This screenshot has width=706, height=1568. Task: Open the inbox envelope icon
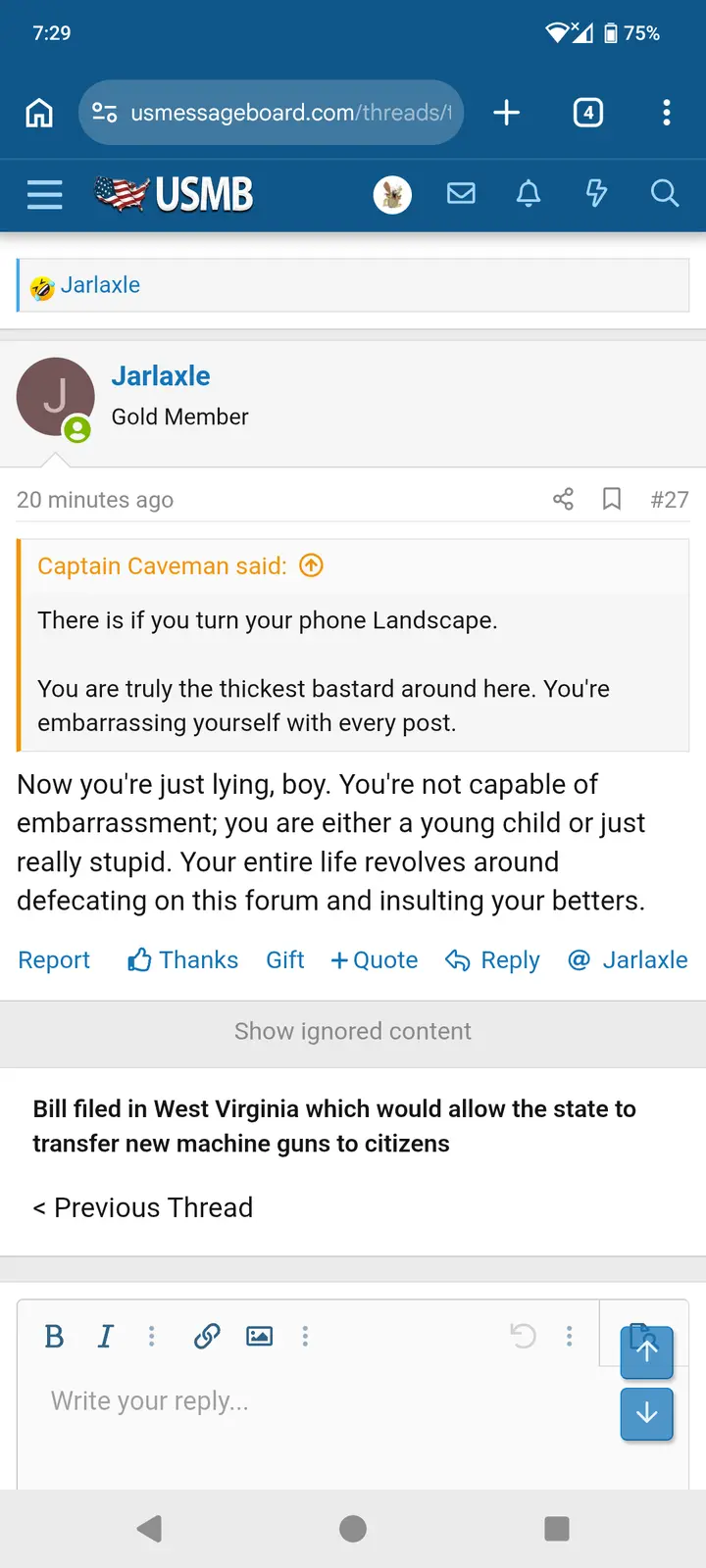(461, 194)
